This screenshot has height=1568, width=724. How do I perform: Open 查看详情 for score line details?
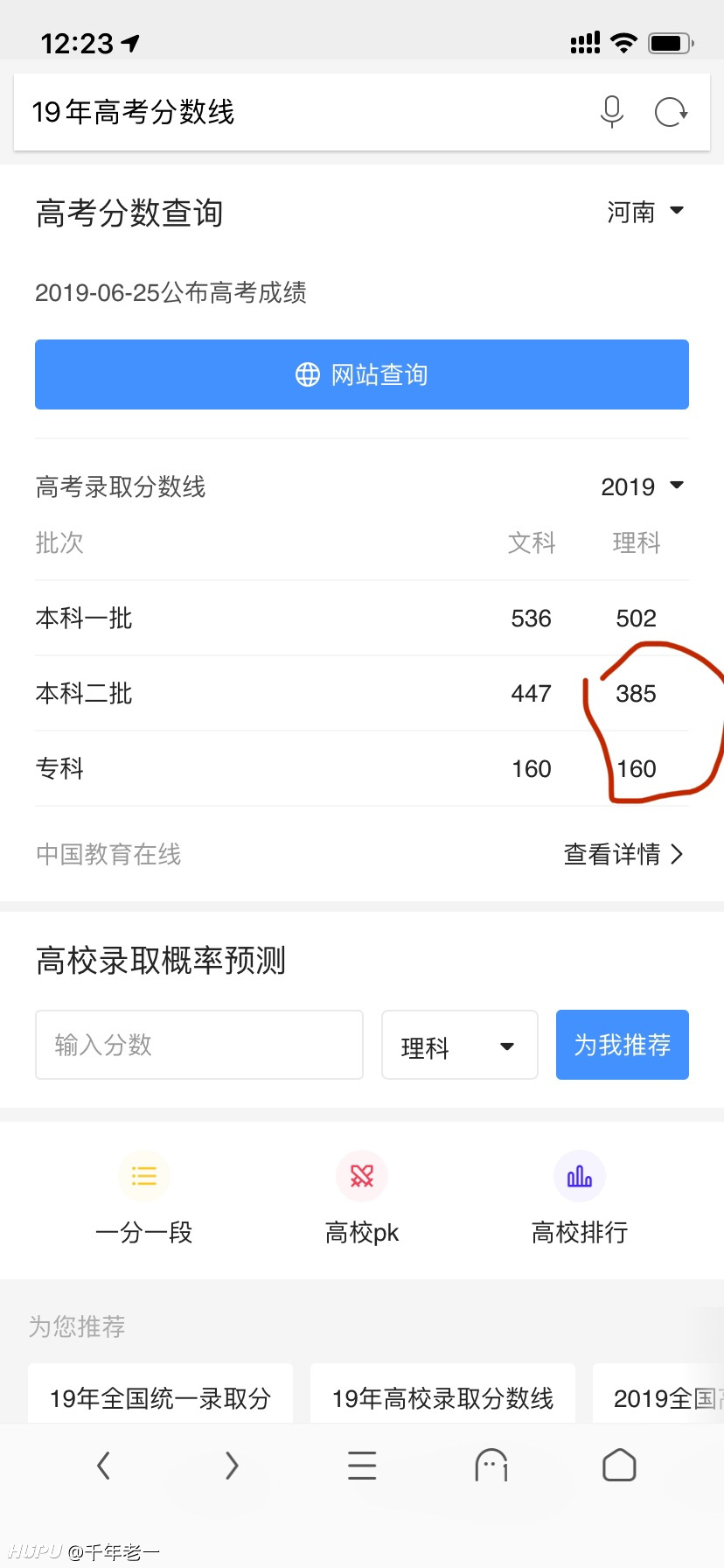pyautogui.click(x=623, y=854)
